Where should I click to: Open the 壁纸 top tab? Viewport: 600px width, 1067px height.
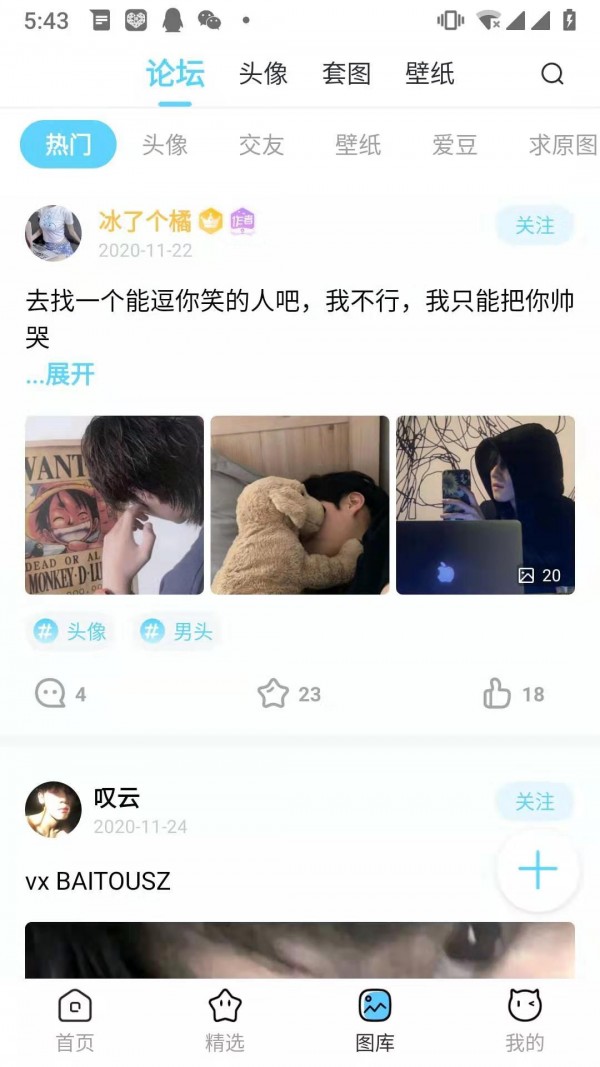[x=430, y=74]
